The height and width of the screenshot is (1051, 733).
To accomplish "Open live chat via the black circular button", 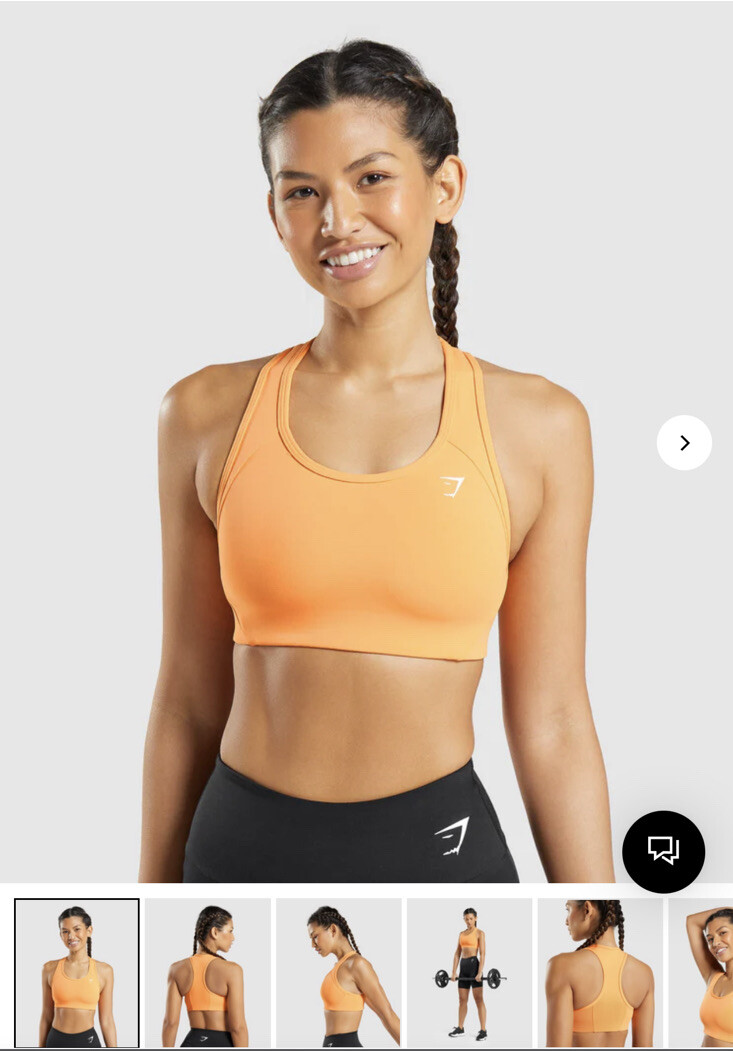I will [664, 851].
